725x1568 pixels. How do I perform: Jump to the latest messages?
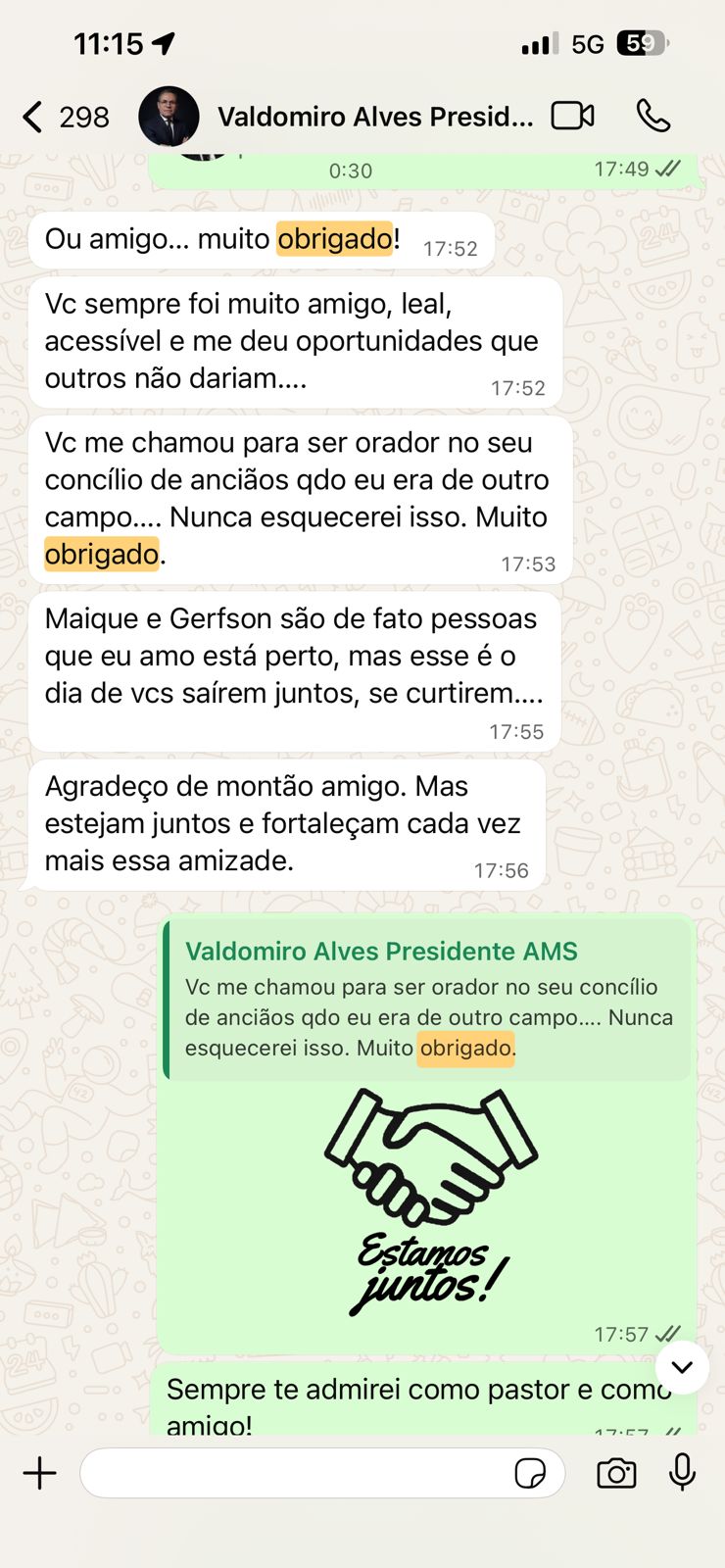click(682, 1367)
